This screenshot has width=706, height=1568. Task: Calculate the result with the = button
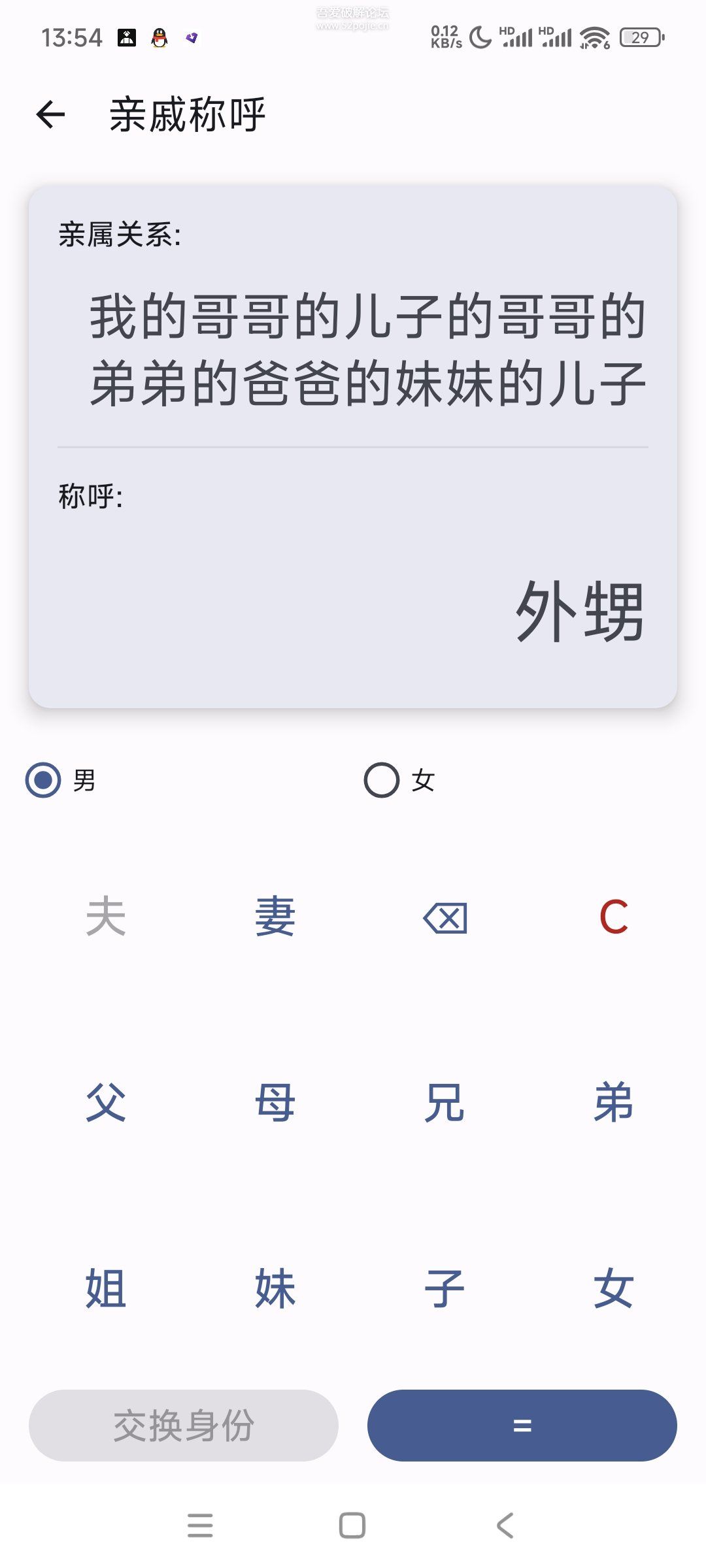pos(522,1426)
